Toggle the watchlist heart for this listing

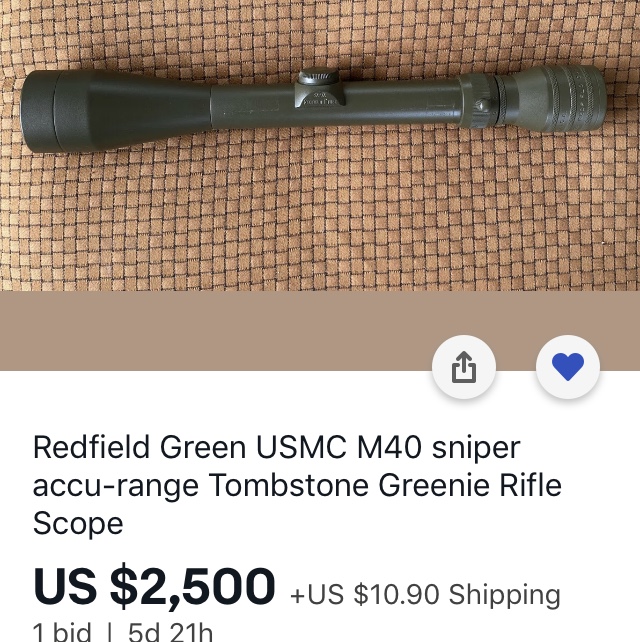click(567, 368)
